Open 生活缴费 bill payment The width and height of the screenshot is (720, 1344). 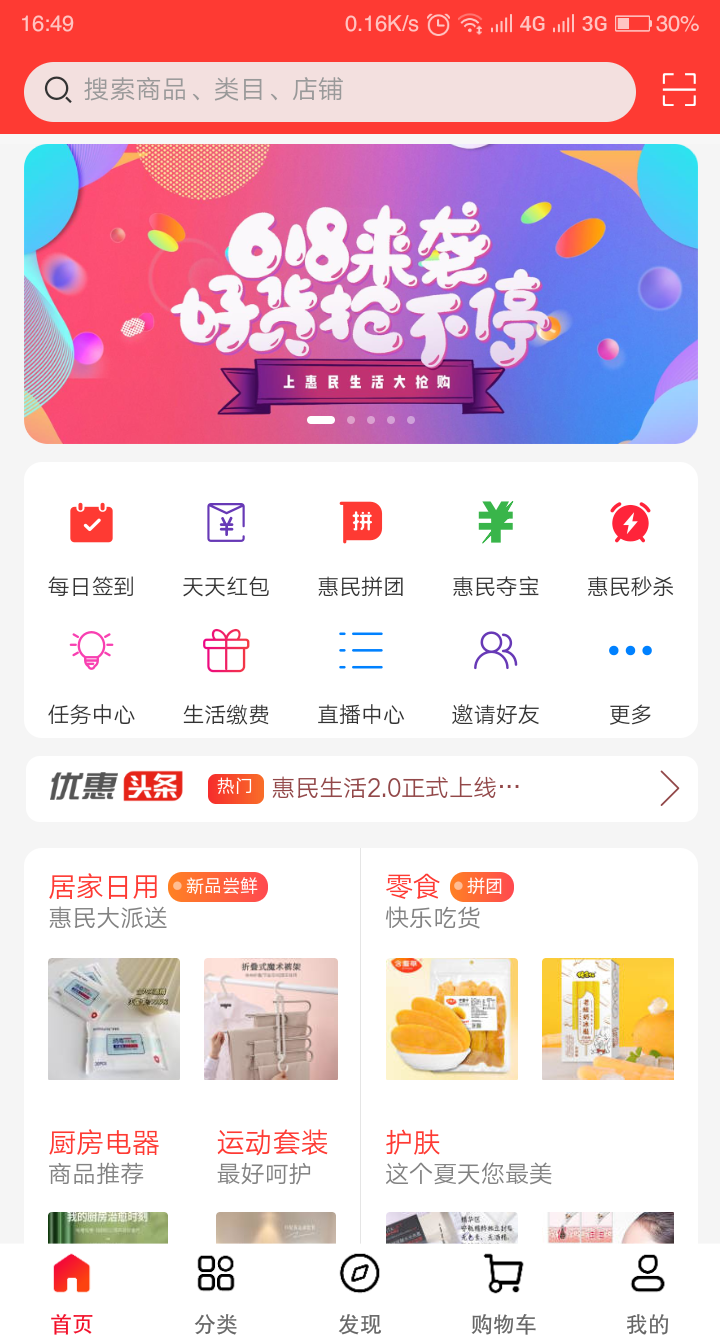226,673
